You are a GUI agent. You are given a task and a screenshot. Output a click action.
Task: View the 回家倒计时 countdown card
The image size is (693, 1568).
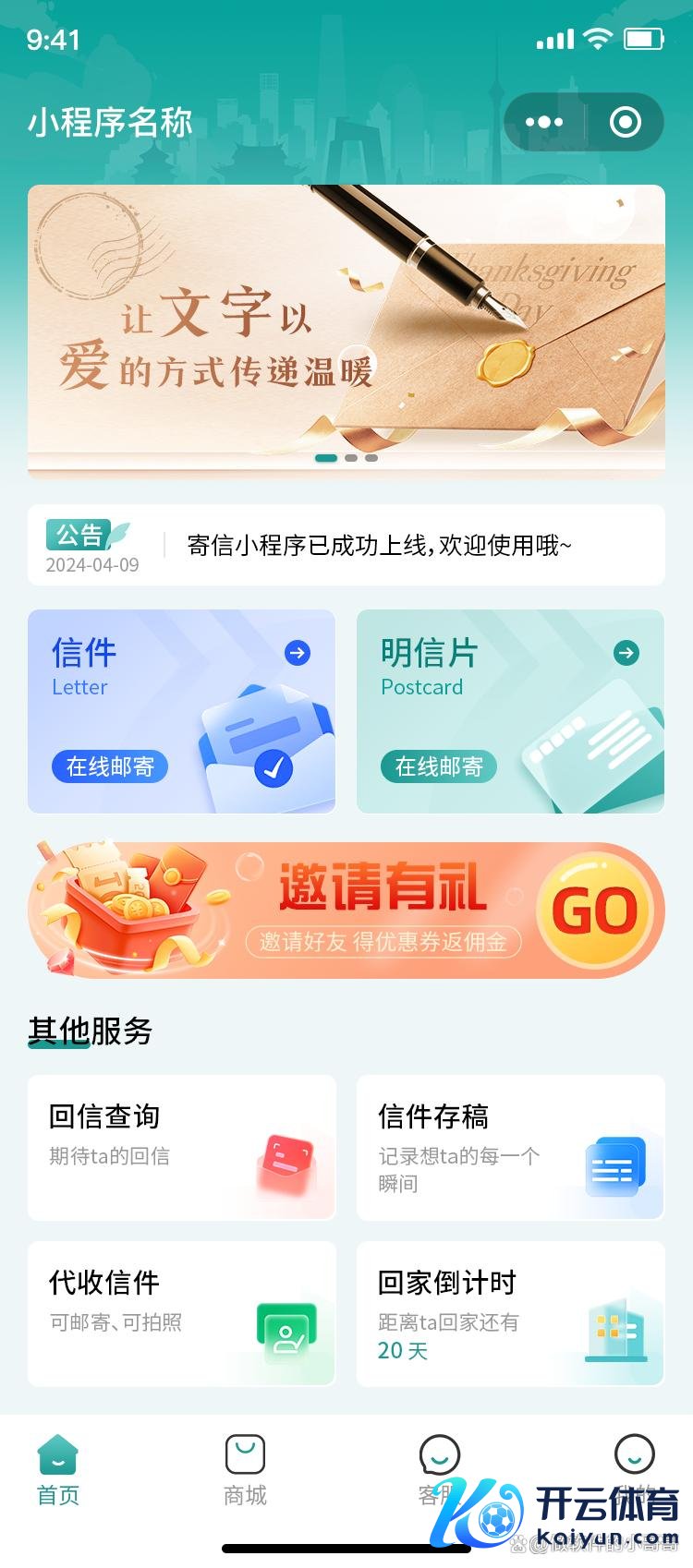point(510,1313)
